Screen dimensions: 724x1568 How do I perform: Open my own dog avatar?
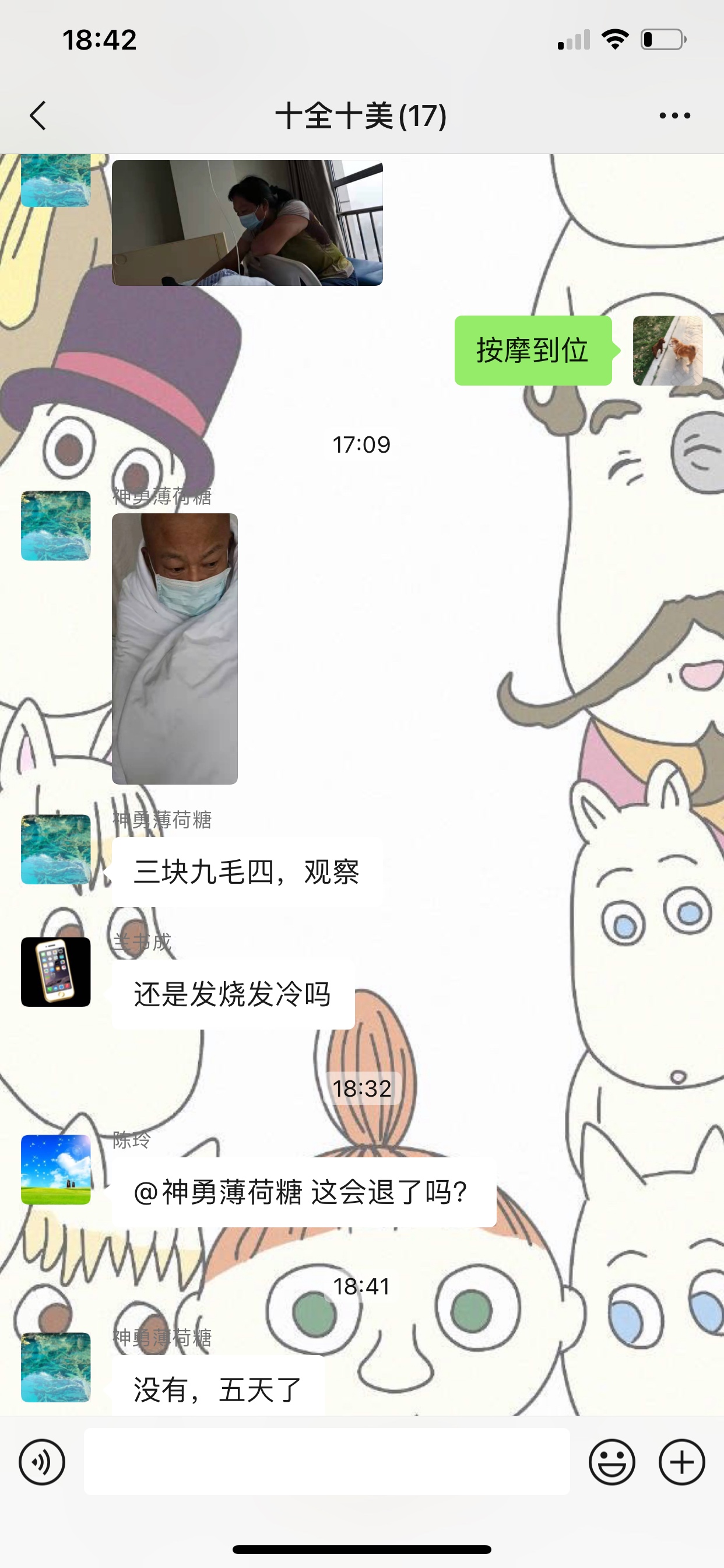click(667, 351)
